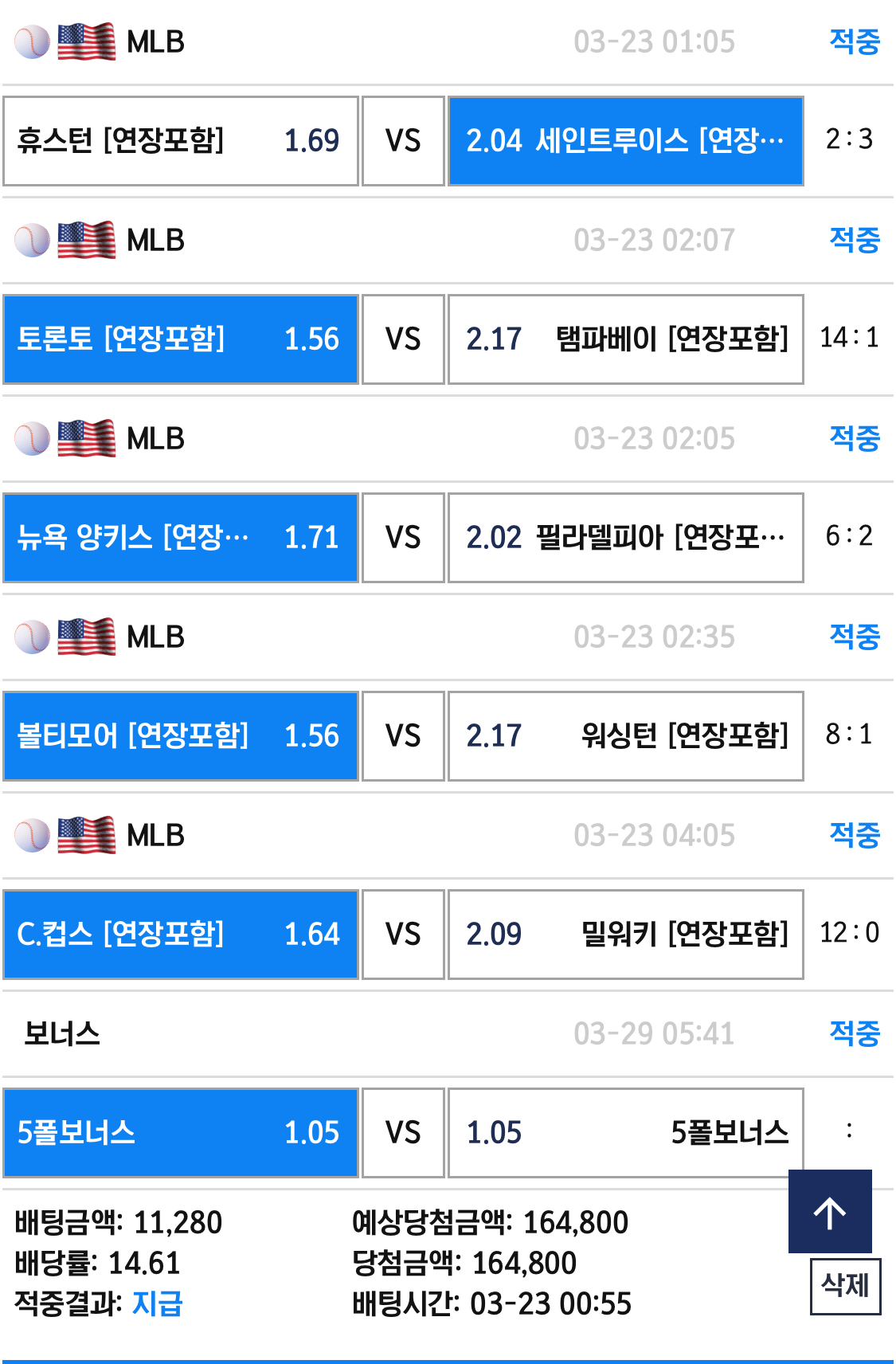
Task: Select 뉴욕 양키스 at 1.71
Action: click(181, 538)
